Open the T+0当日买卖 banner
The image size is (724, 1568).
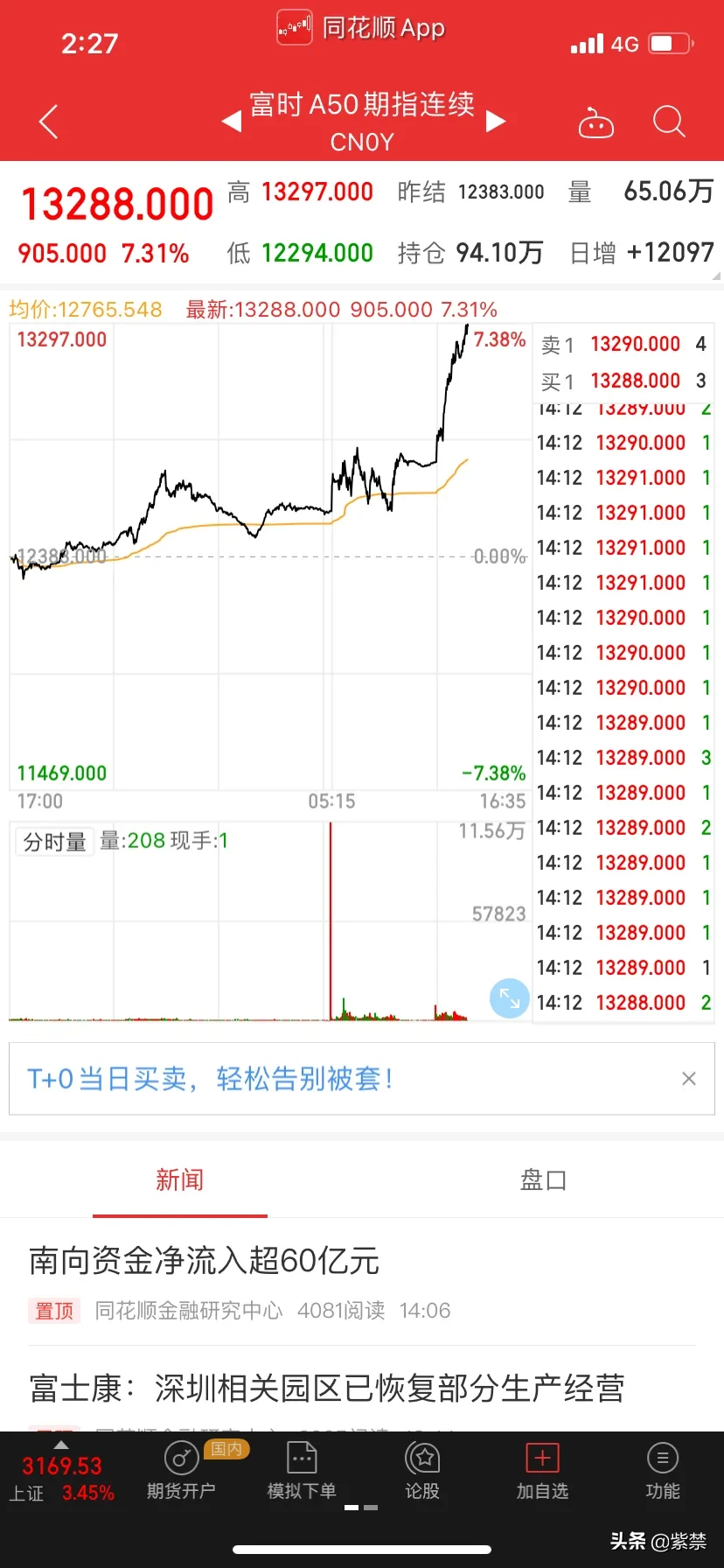210,1079
